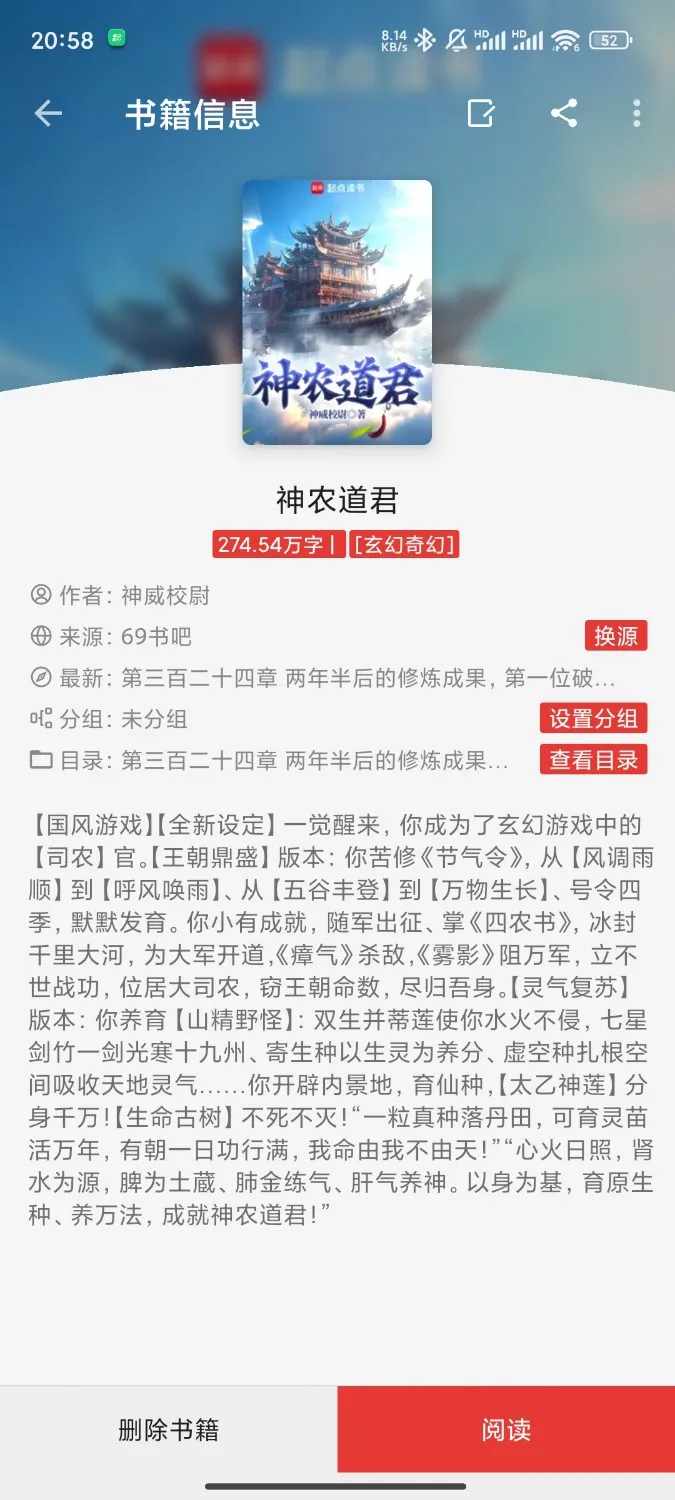Tap 删除书籍 to delete this book
675x1500 pixels.
point(168,1430)
